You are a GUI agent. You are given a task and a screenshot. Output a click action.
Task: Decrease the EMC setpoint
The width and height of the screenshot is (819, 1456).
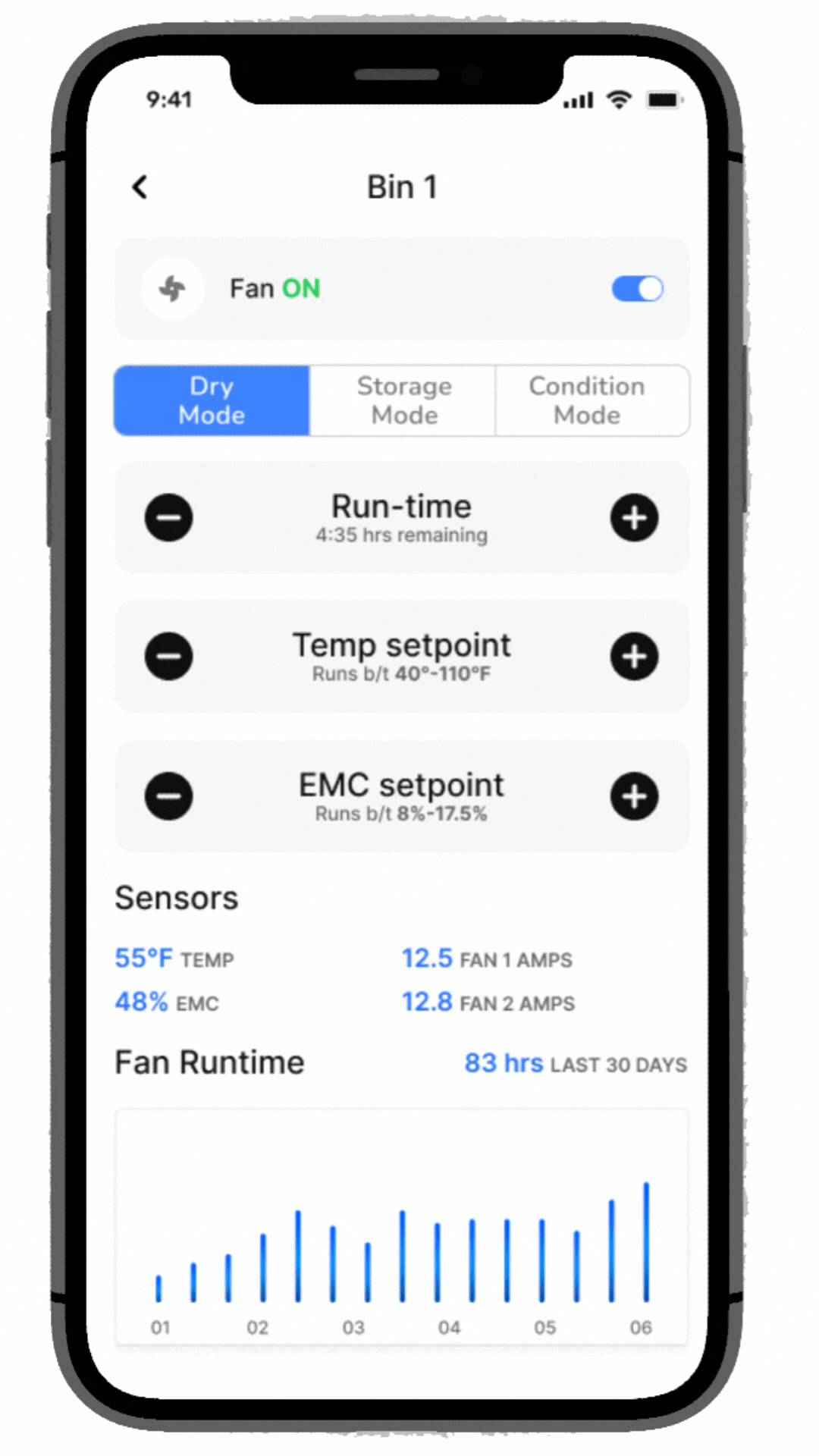coord(168,796)
